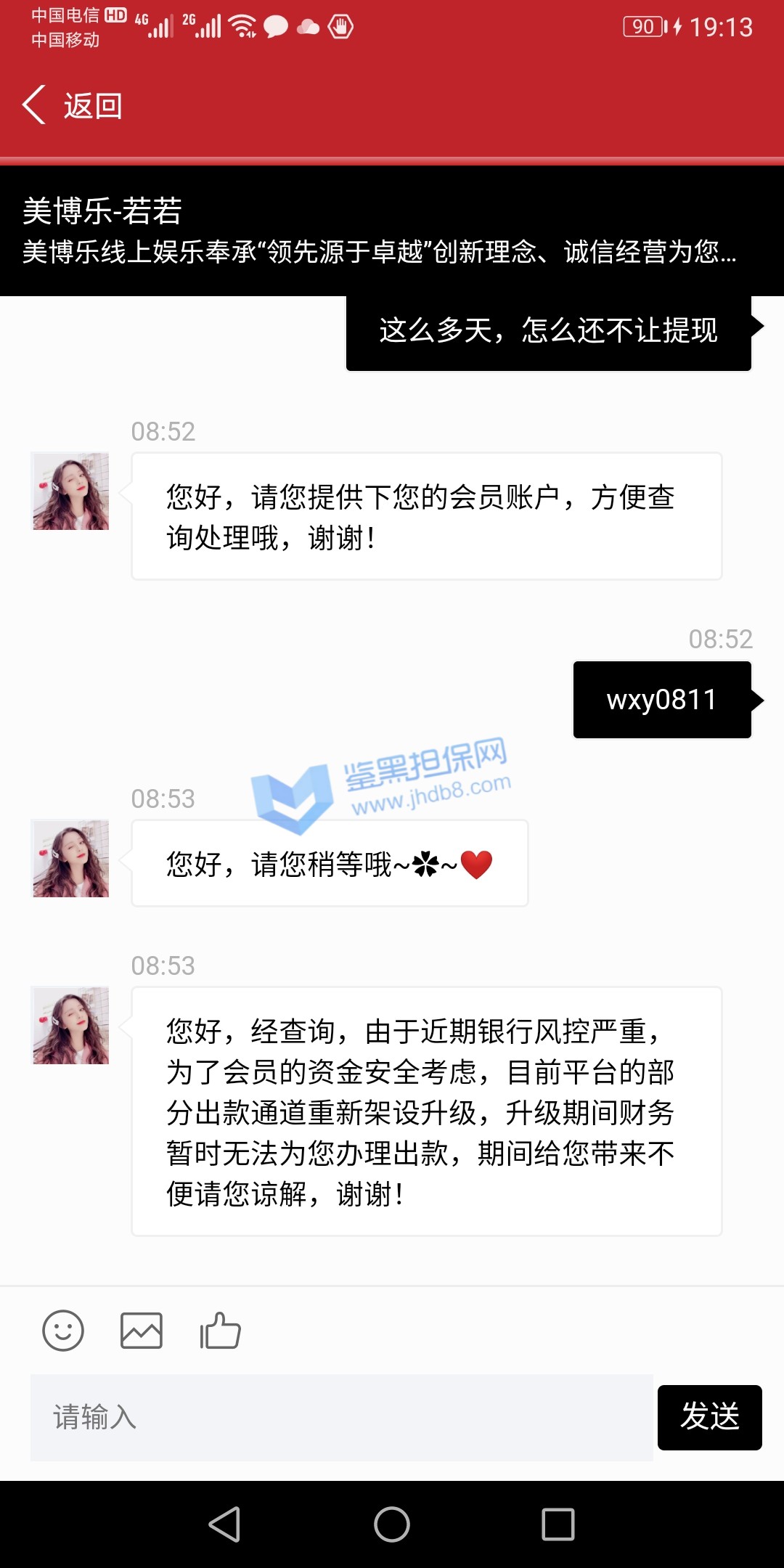Go to the system home screen
The width and height of the screenshot is (784, 1568).
click(392, 1524)
